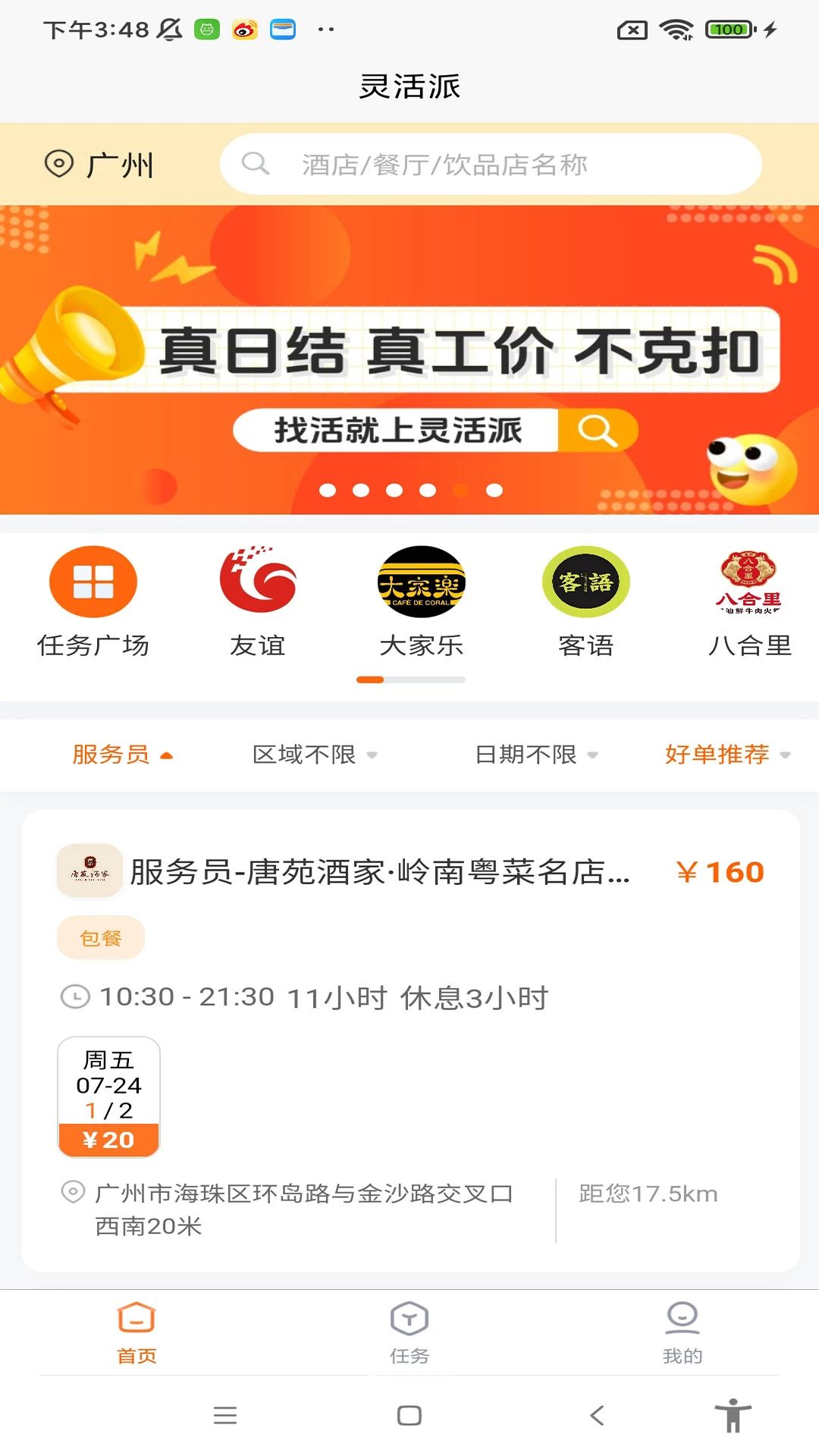Image resolution: width=819 pixels, height=1456 pixels.
Task: Open the 八合里 brand shortcut
Action: click(749, 602)
